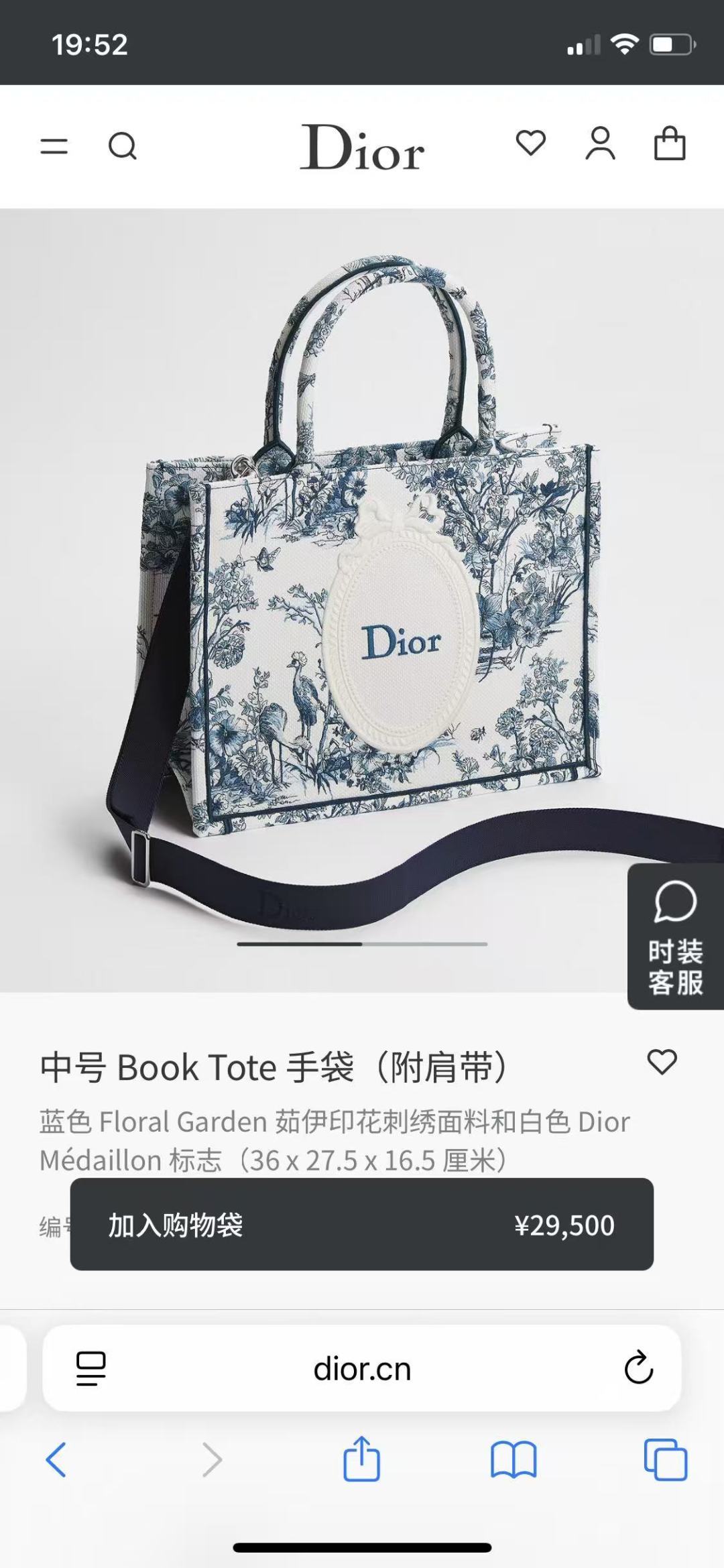Reload the dior.cn page

tap(638, 1368)
